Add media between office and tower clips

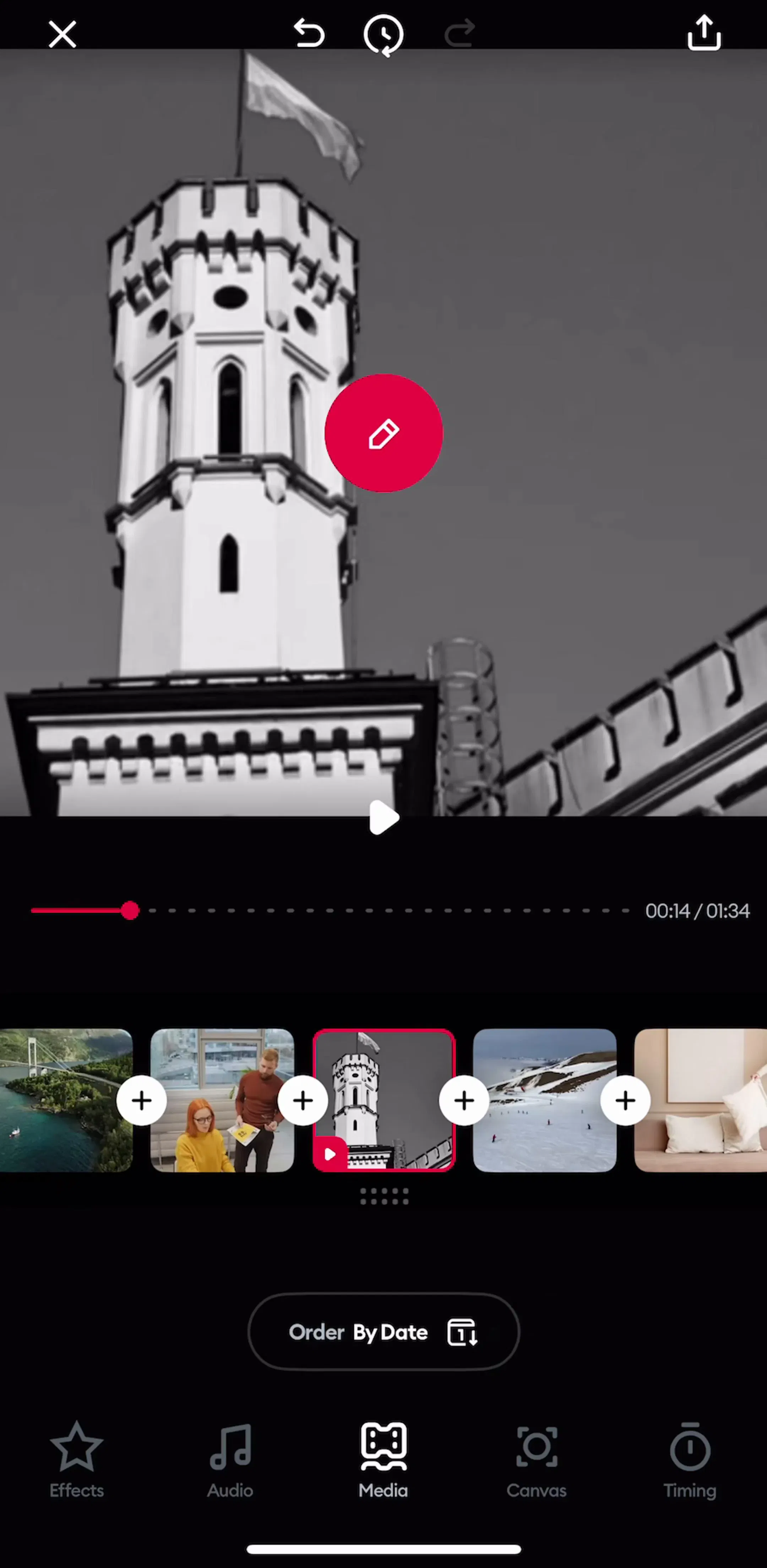tap(303, 1100)
